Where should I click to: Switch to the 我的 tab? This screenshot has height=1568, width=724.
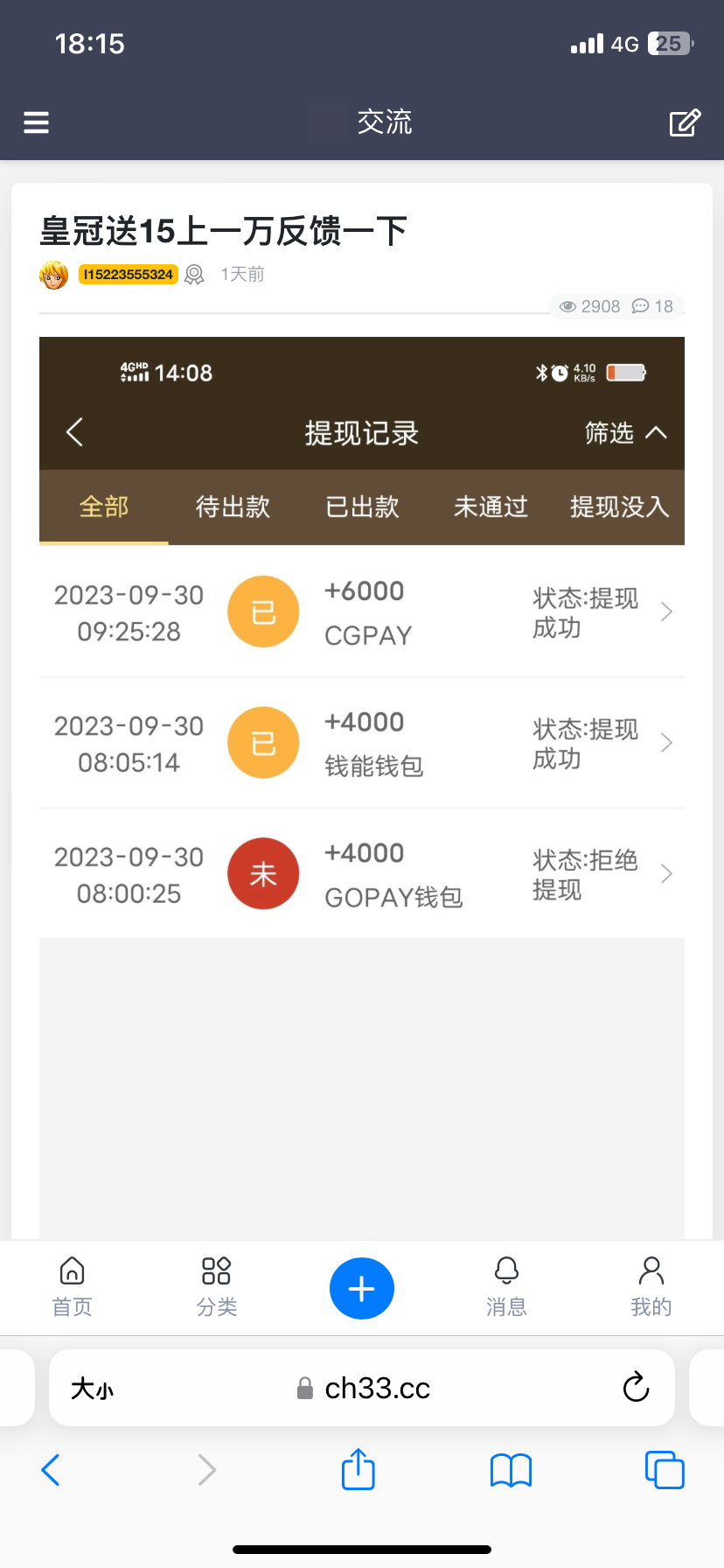(651, 1287)
